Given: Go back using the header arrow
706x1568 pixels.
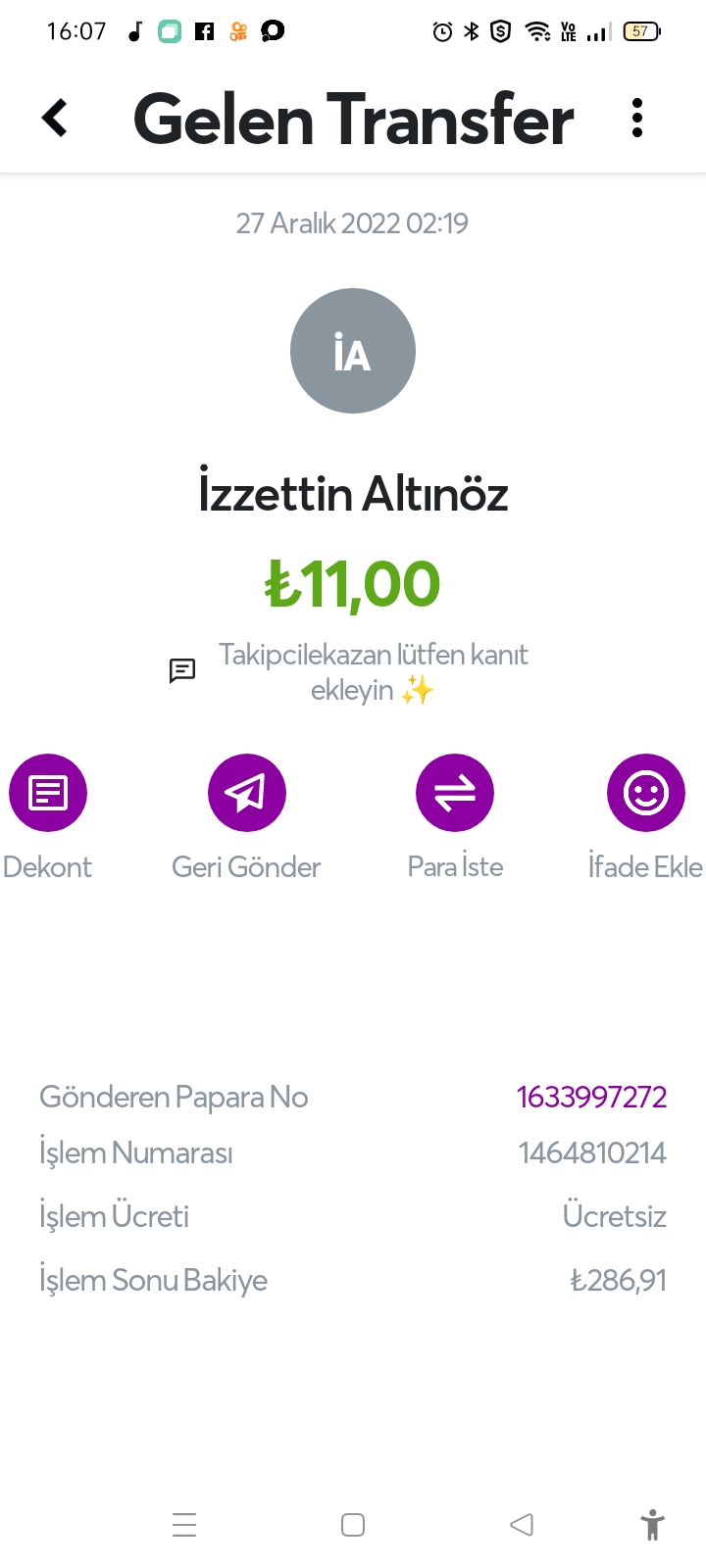Looking at the screenshot, I should pyautogui.click(x=55, y=118).
